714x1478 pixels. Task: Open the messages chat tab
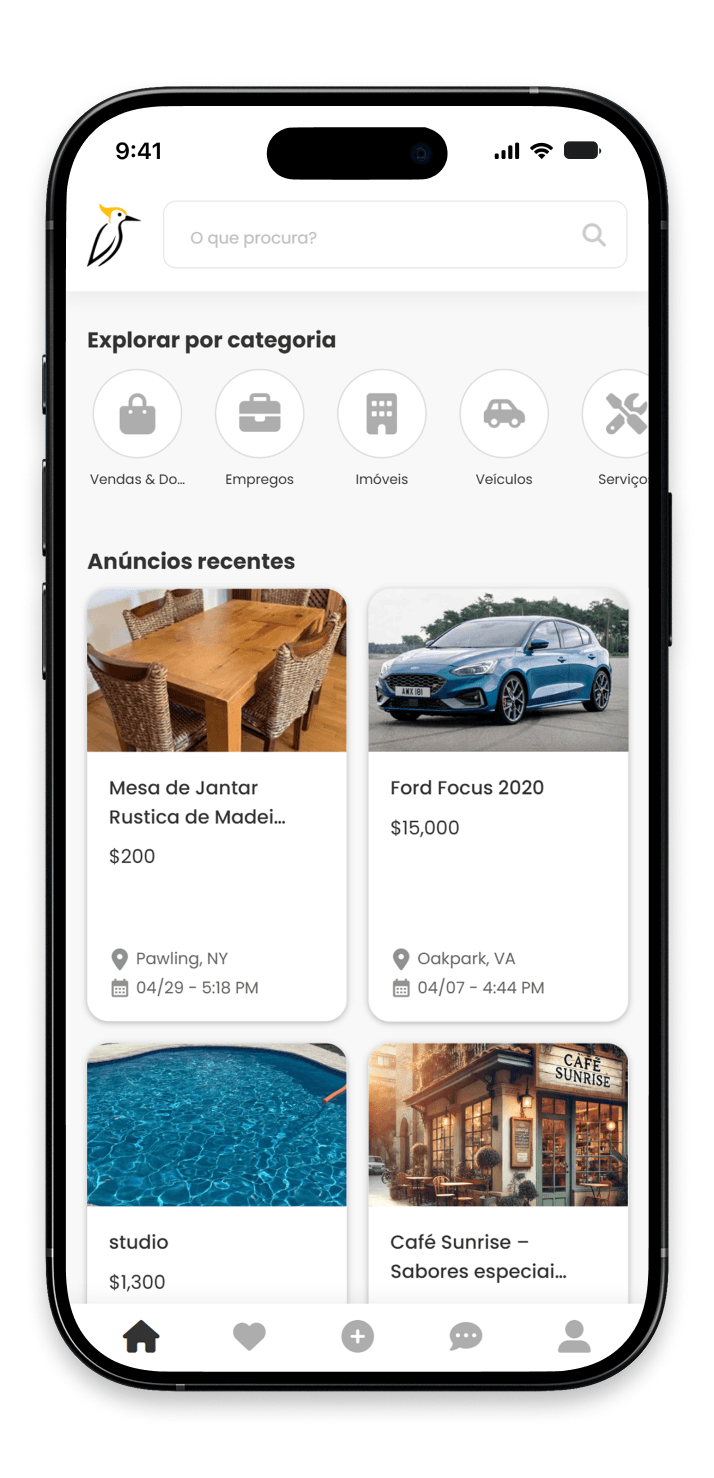click(x=466, y=1336)
